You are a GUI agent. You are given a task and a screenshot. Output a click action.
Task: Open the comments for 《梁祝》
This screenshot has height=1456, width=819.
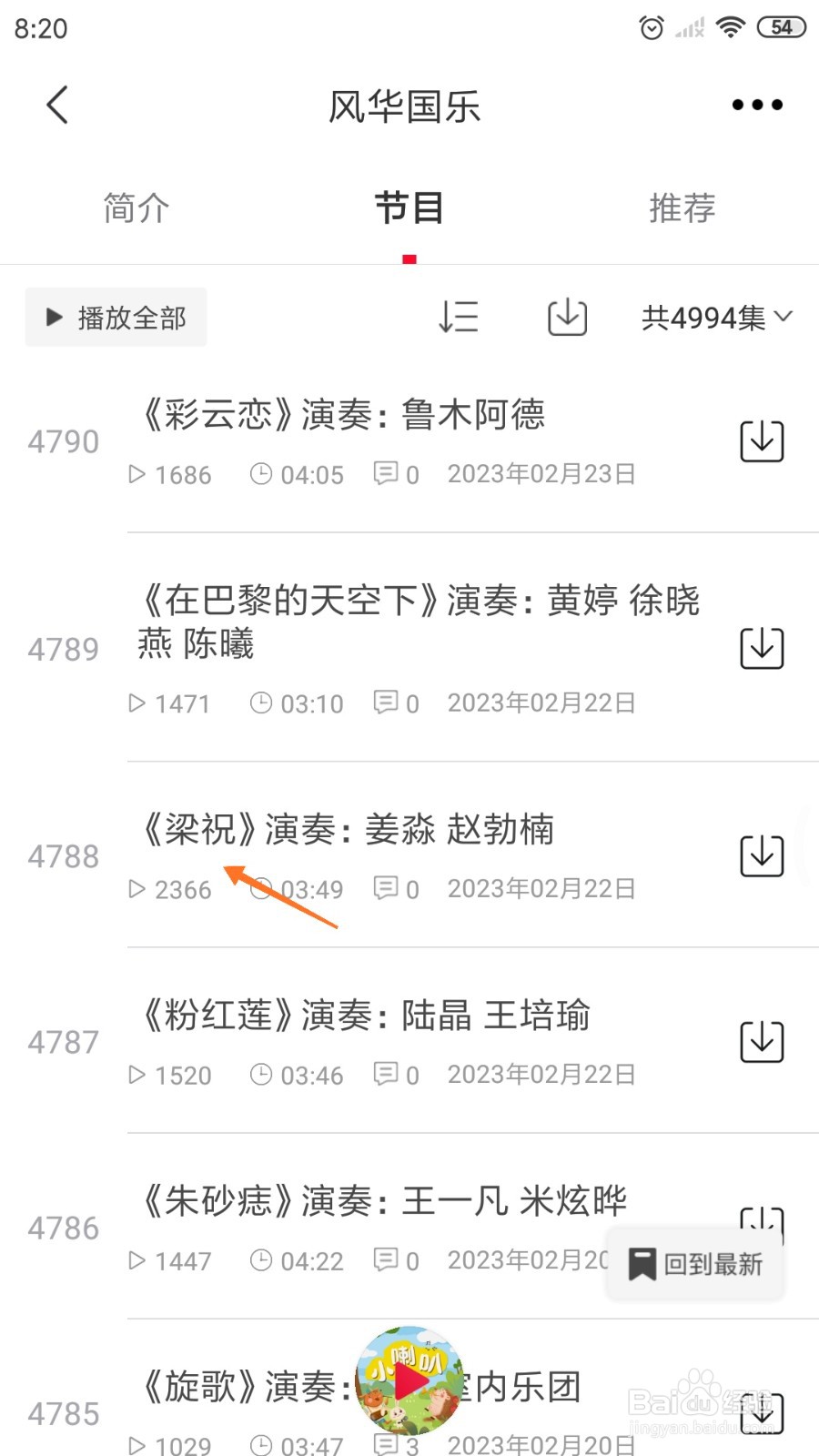(x=397, y=888)
